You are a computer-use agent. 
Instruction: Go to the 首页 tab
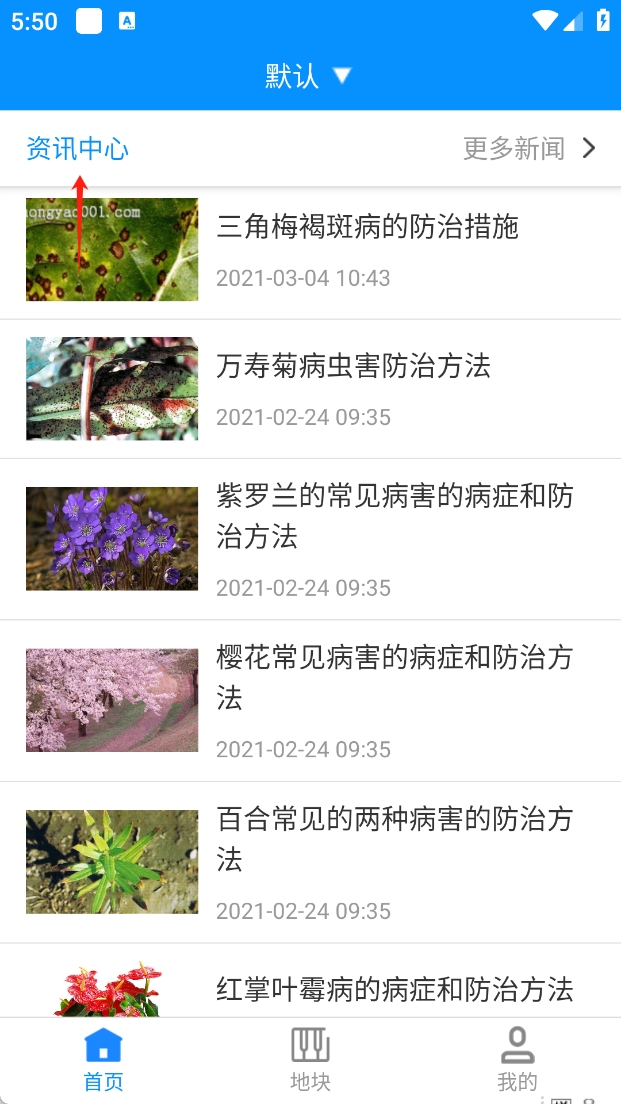click(x=103, y=1059)
